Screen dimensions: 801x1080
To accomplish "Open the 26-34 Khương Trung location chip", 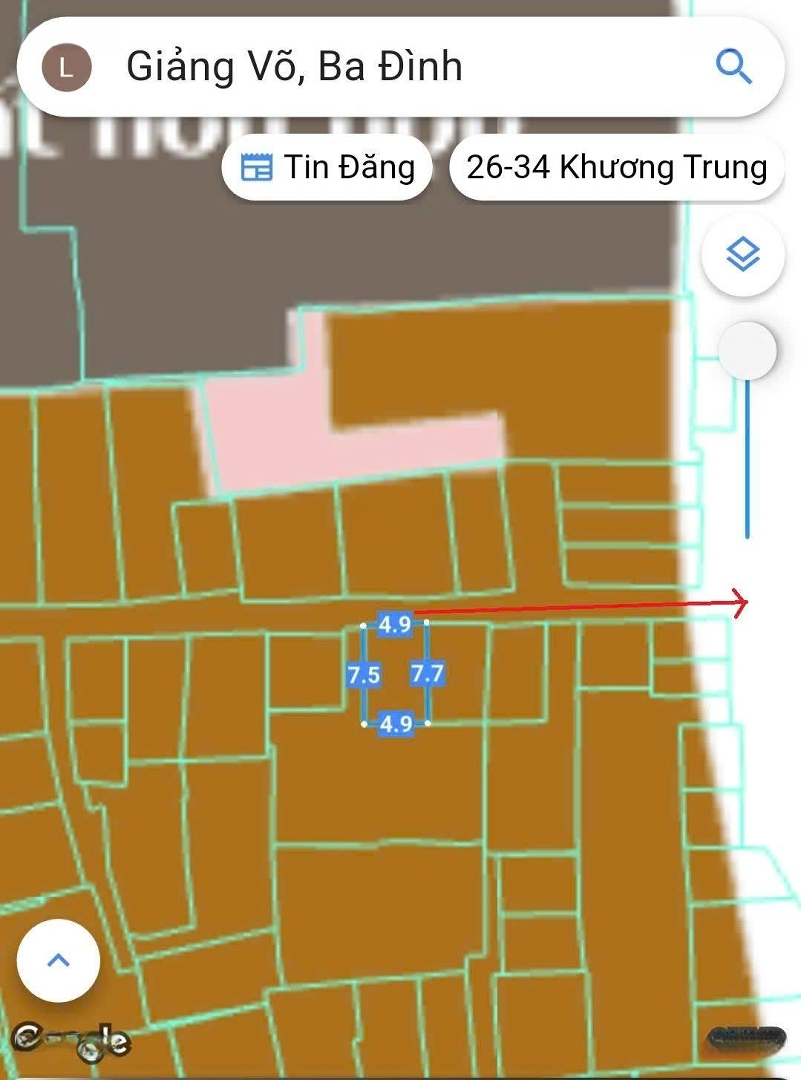I will pyautogui.click(x=614, y=168).
